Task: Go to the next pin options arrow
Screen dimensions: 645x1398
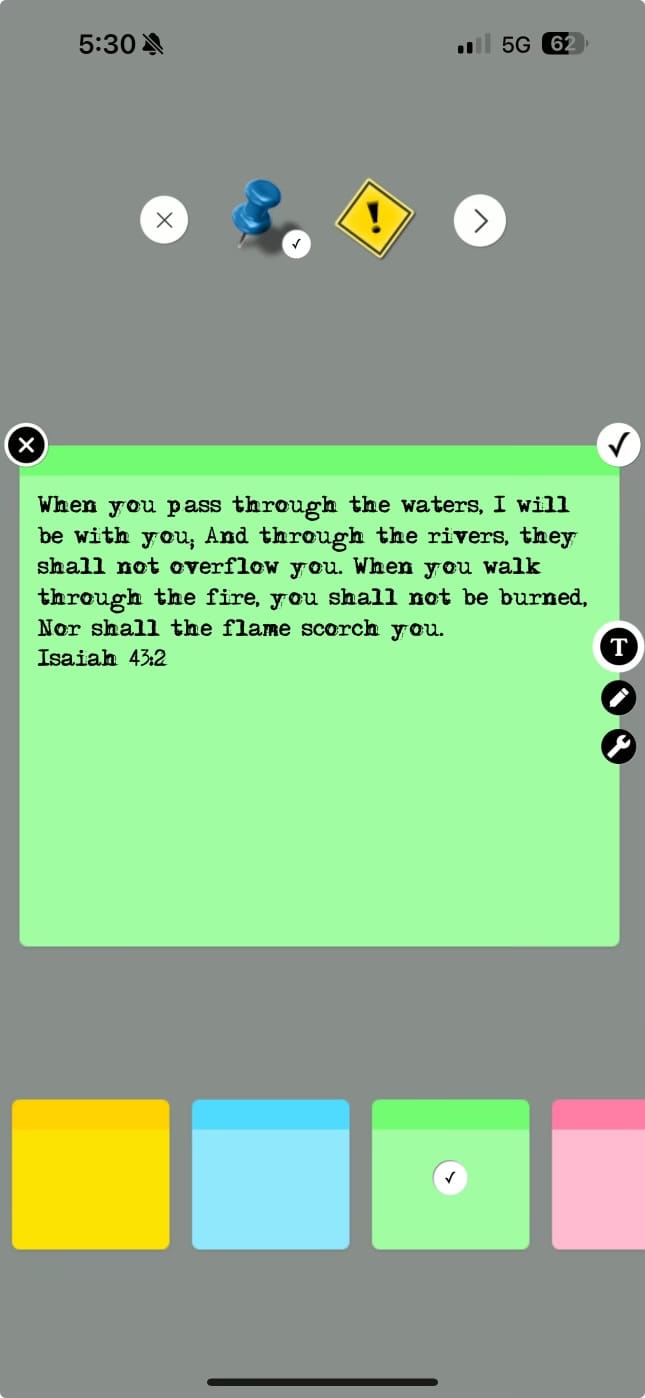Action: (x=480, y=220)
